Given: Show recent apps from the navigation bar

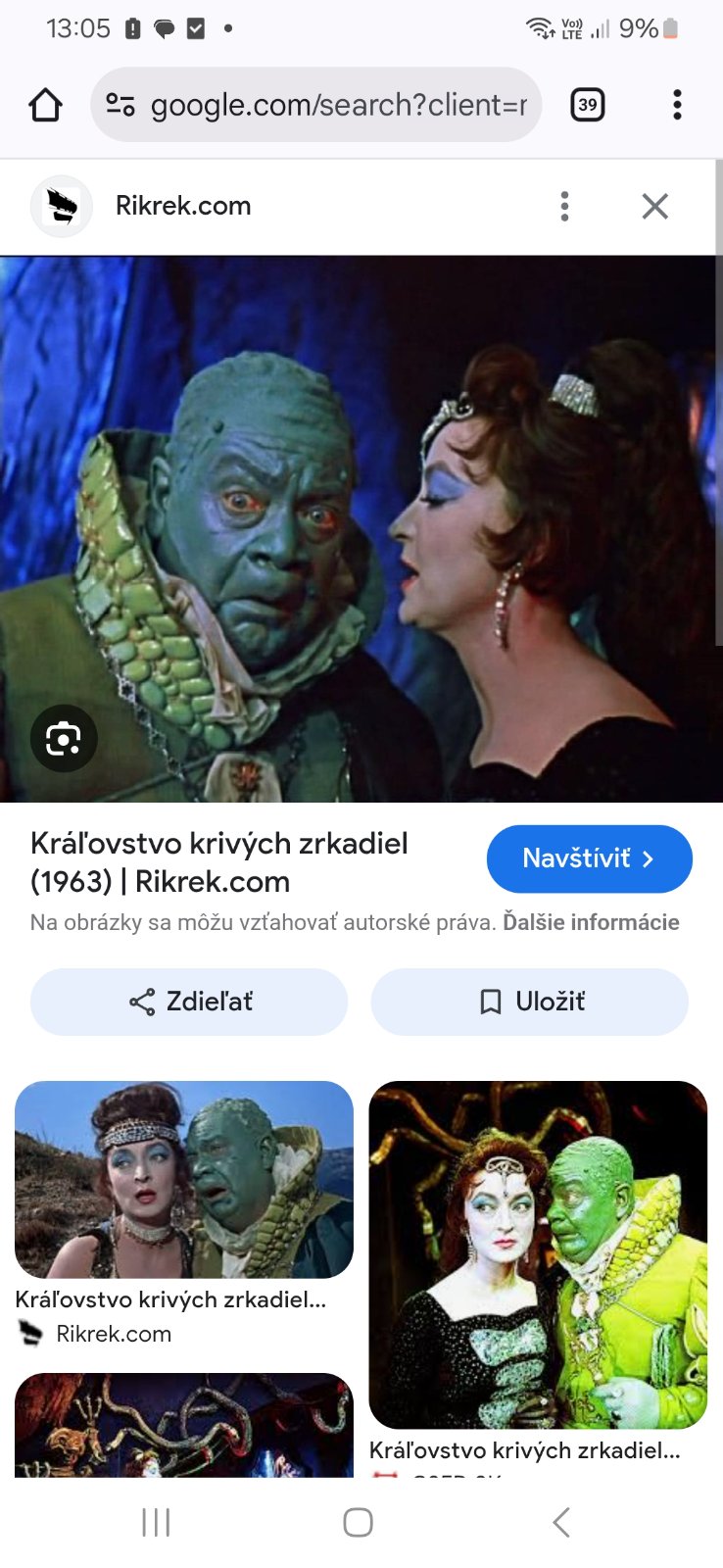Looking at the screenshot, I should 157,1522.
